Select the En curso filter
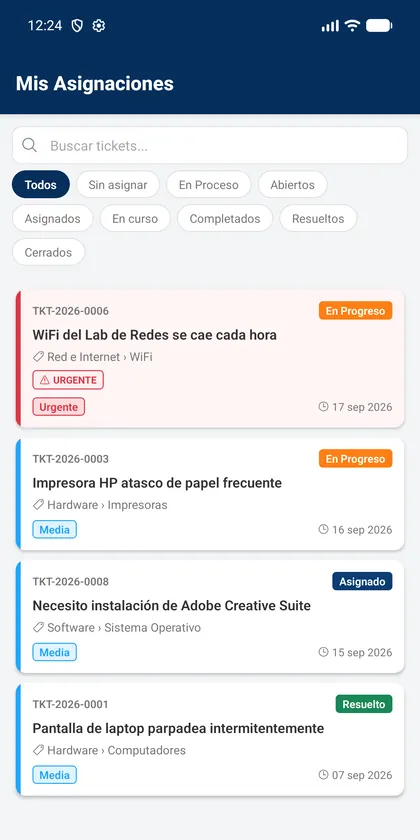This screenshot has width=420, height=840. 135,219
